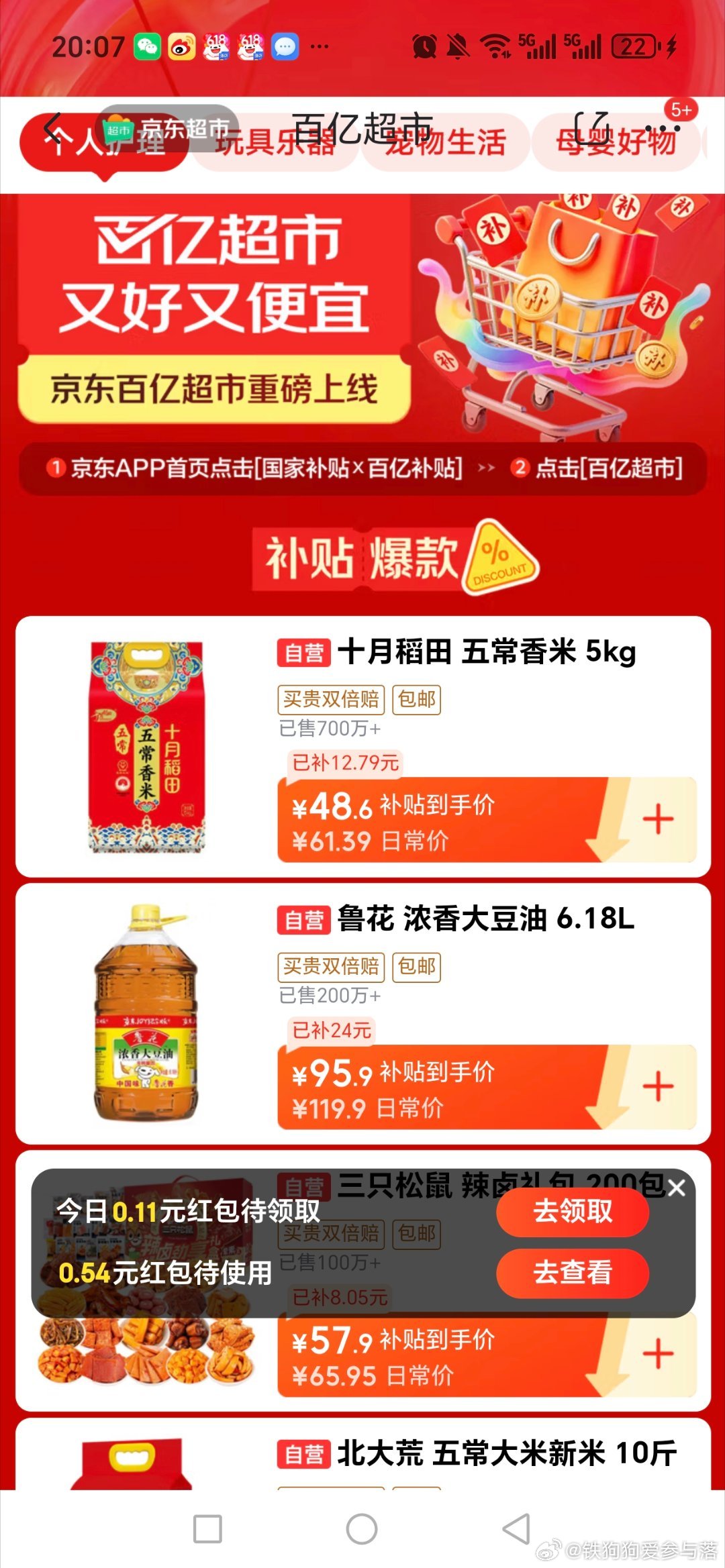Share this 百亿超市 page

[x=591, y=128]
